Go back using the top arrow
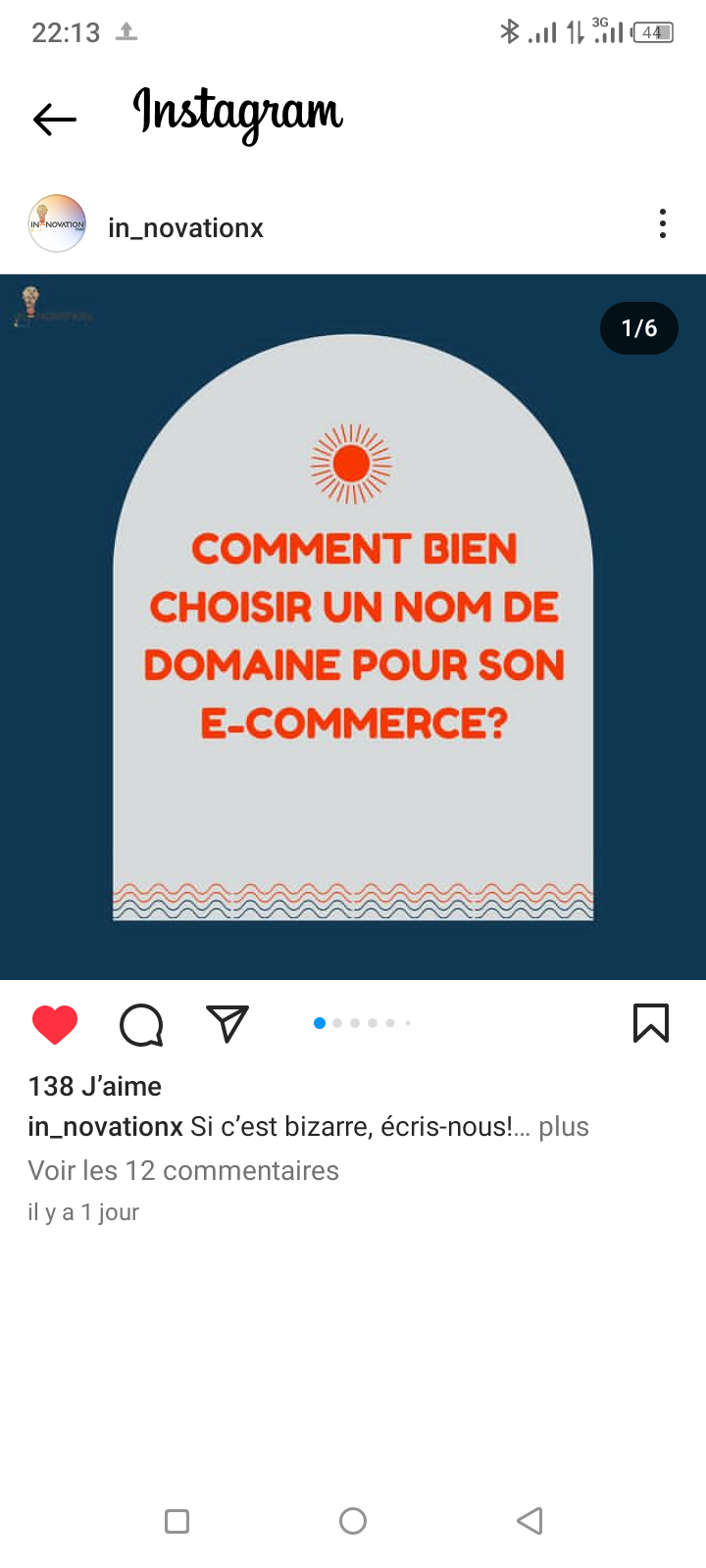 coord(55,120)
